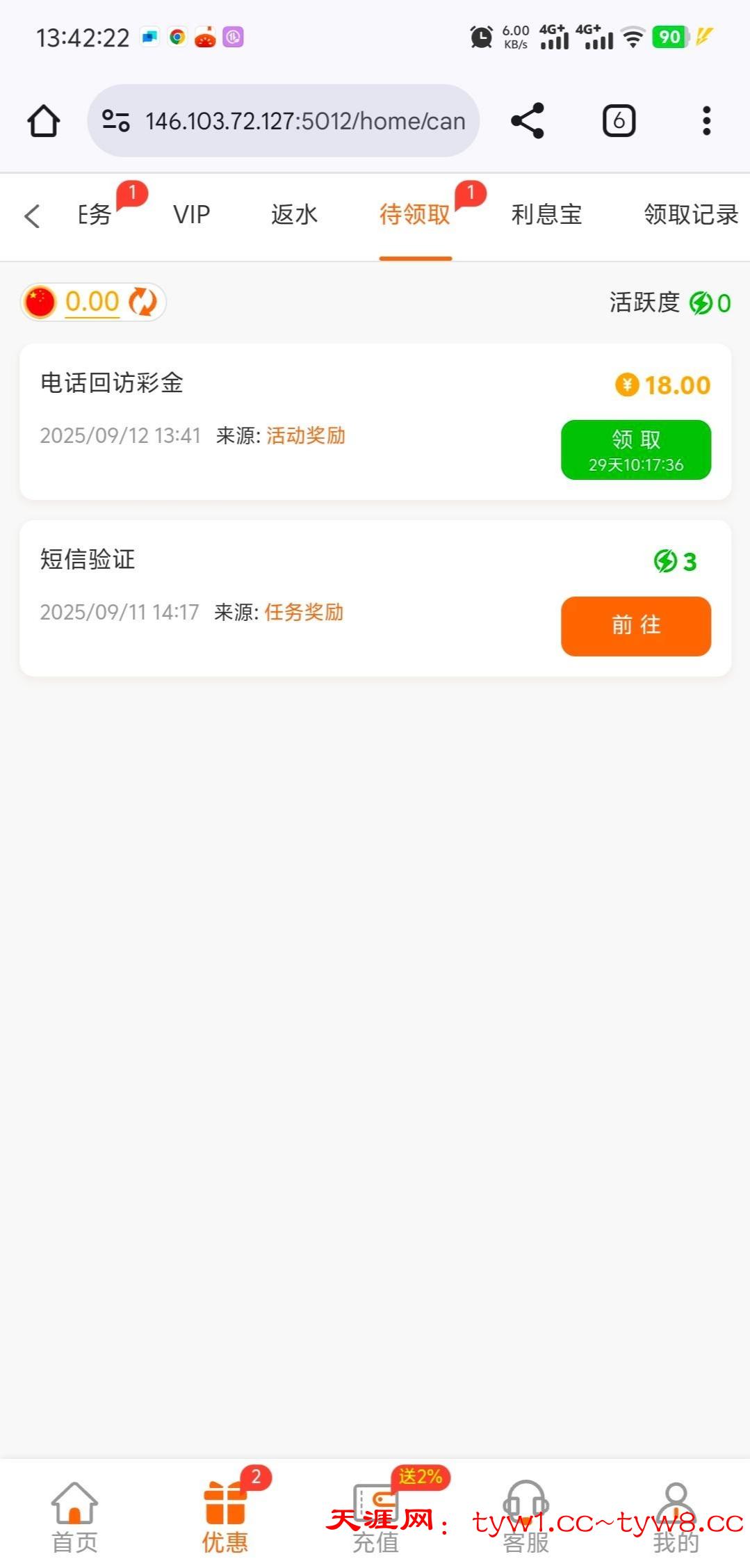
Task: Open the 优惠 promotions tab
Action: click(225, 1517)
